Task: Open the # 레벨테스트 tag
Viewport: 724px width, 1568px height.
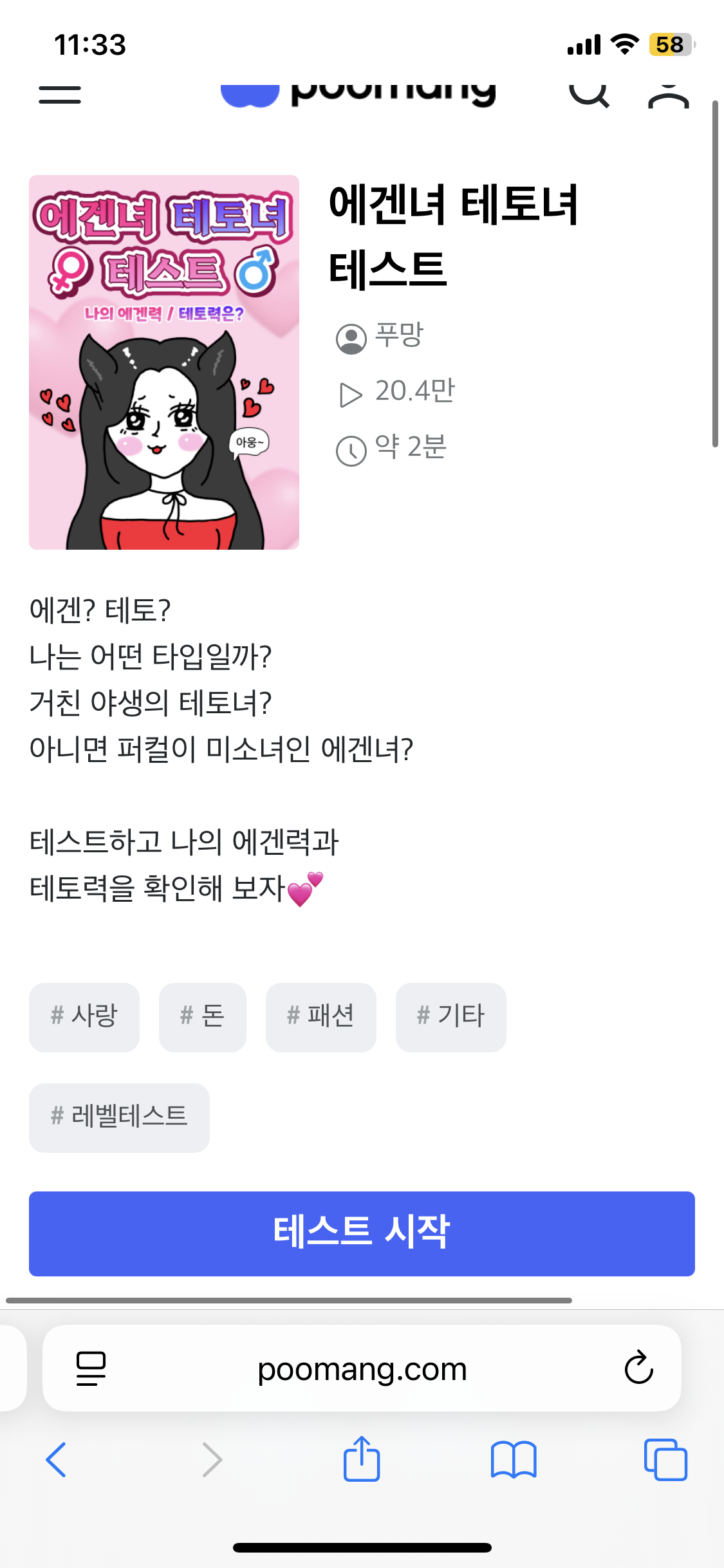Action: pos(119,1117)
